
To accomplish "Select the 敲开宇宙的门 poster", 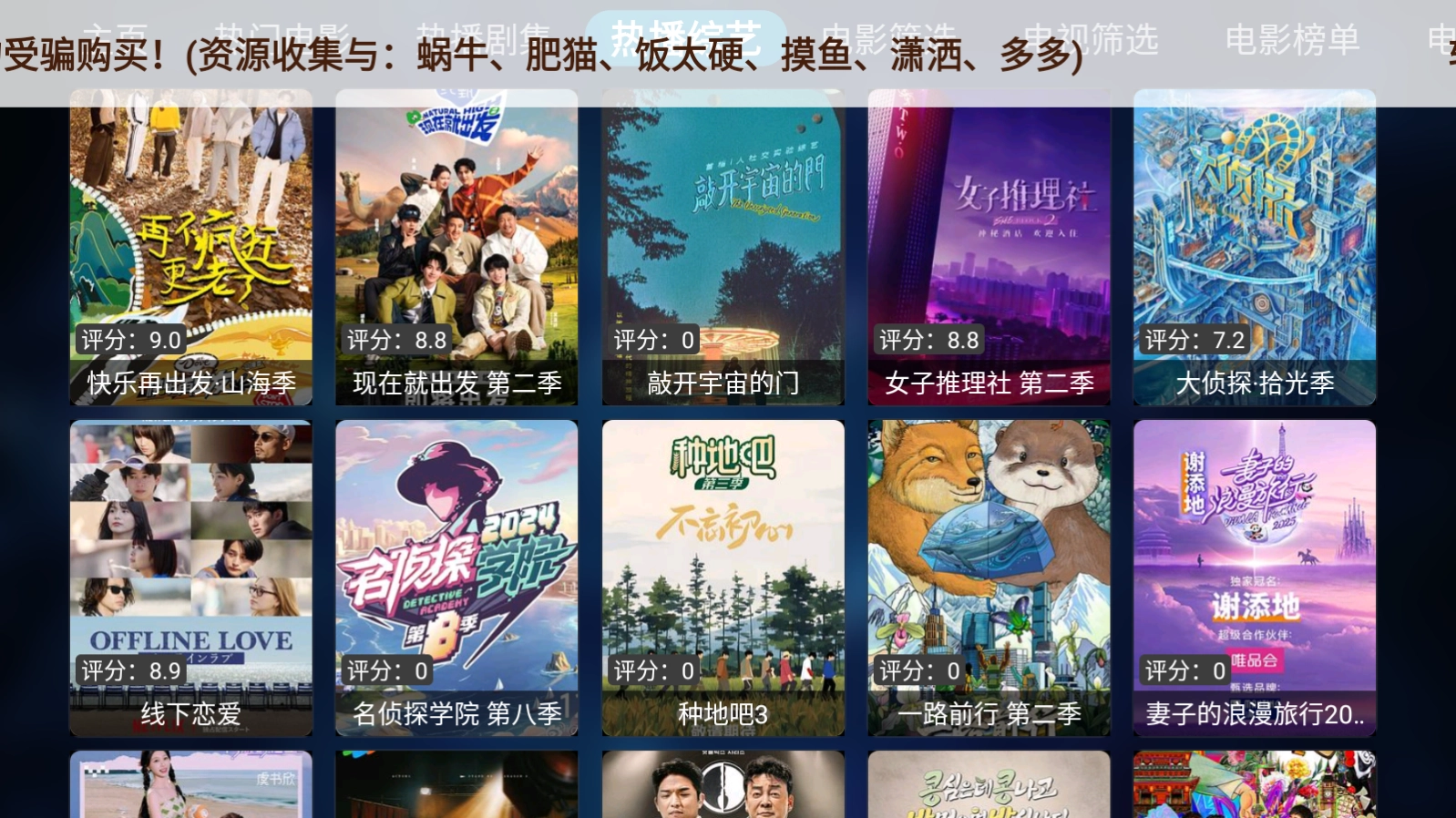I will tap(723, 248).
